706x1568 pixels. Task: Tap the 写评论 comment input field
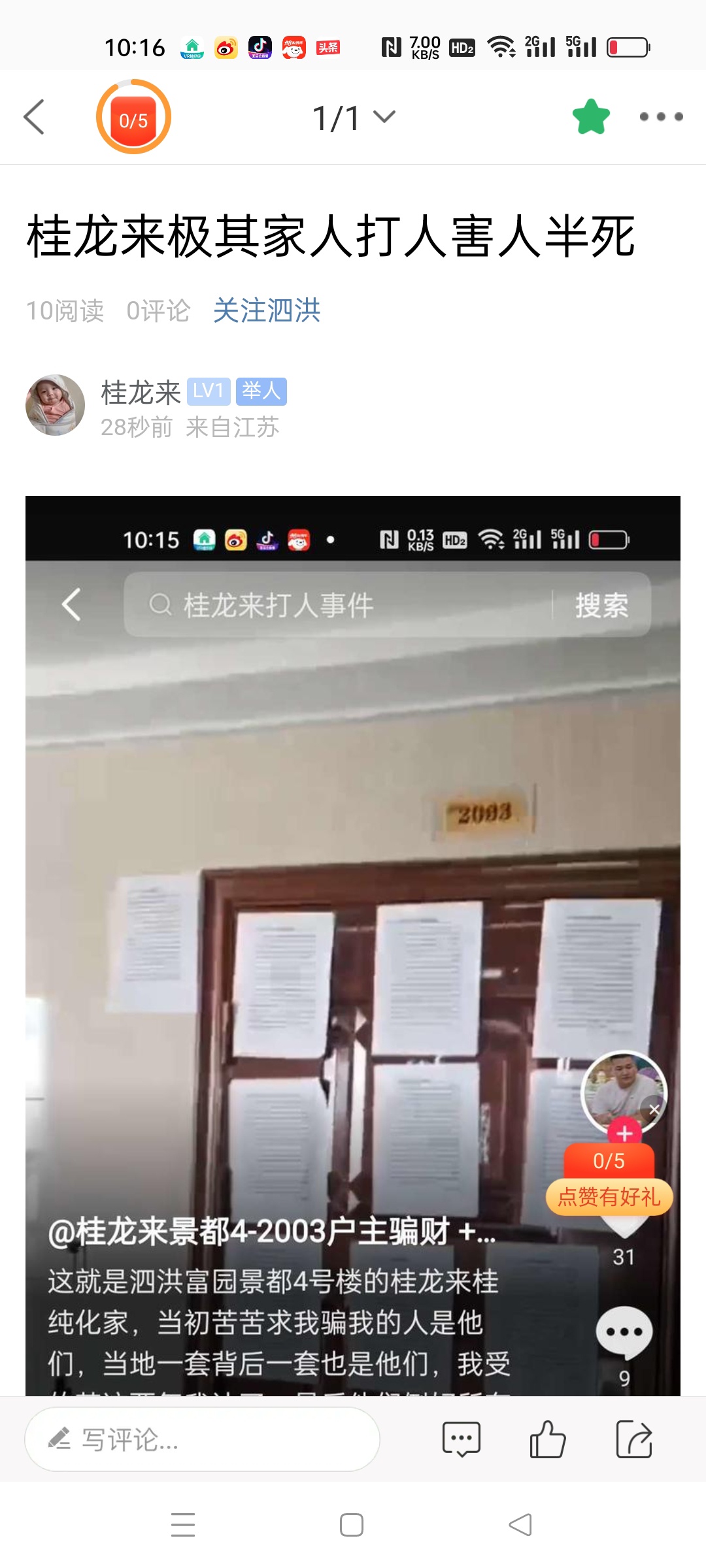203,1439
